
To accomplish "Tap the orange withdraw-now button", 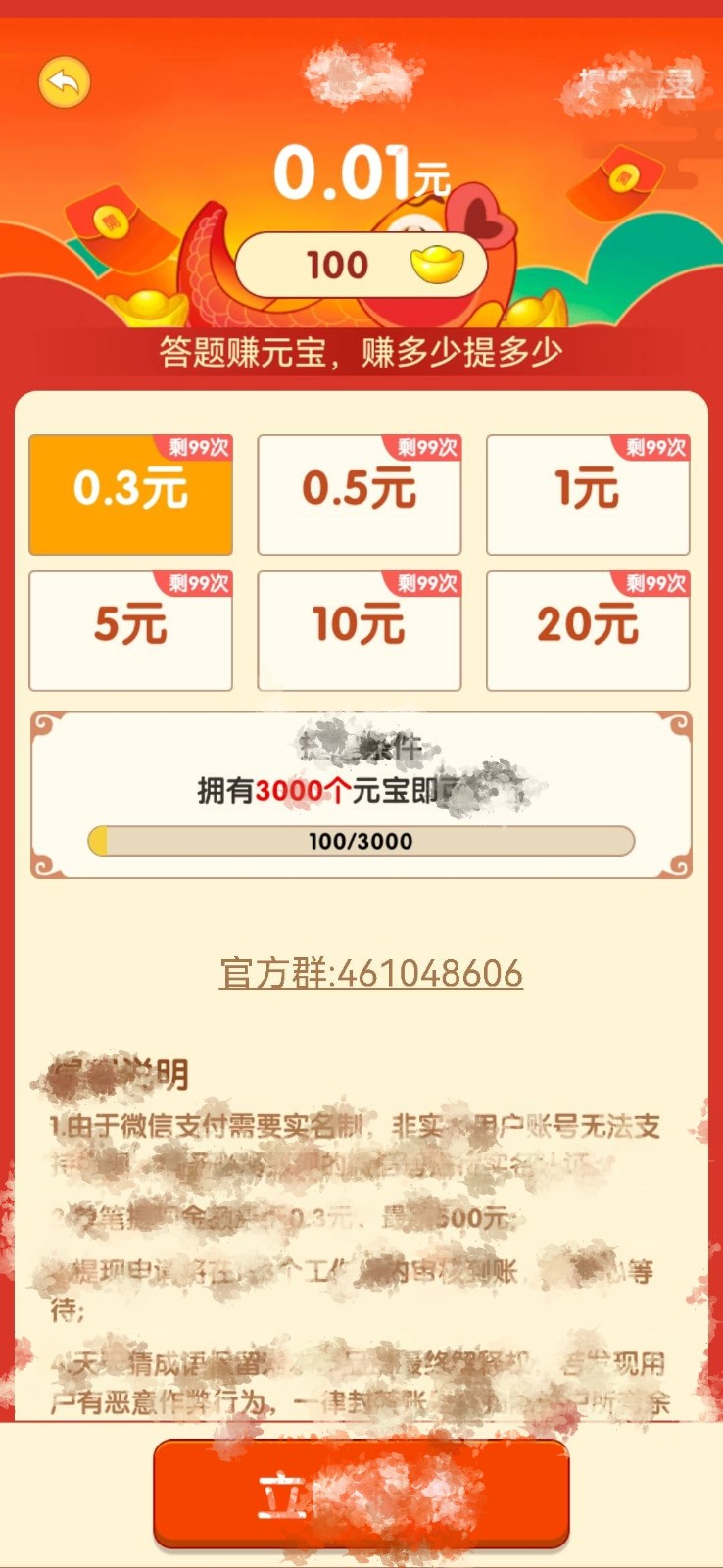I will (361, 1494).
